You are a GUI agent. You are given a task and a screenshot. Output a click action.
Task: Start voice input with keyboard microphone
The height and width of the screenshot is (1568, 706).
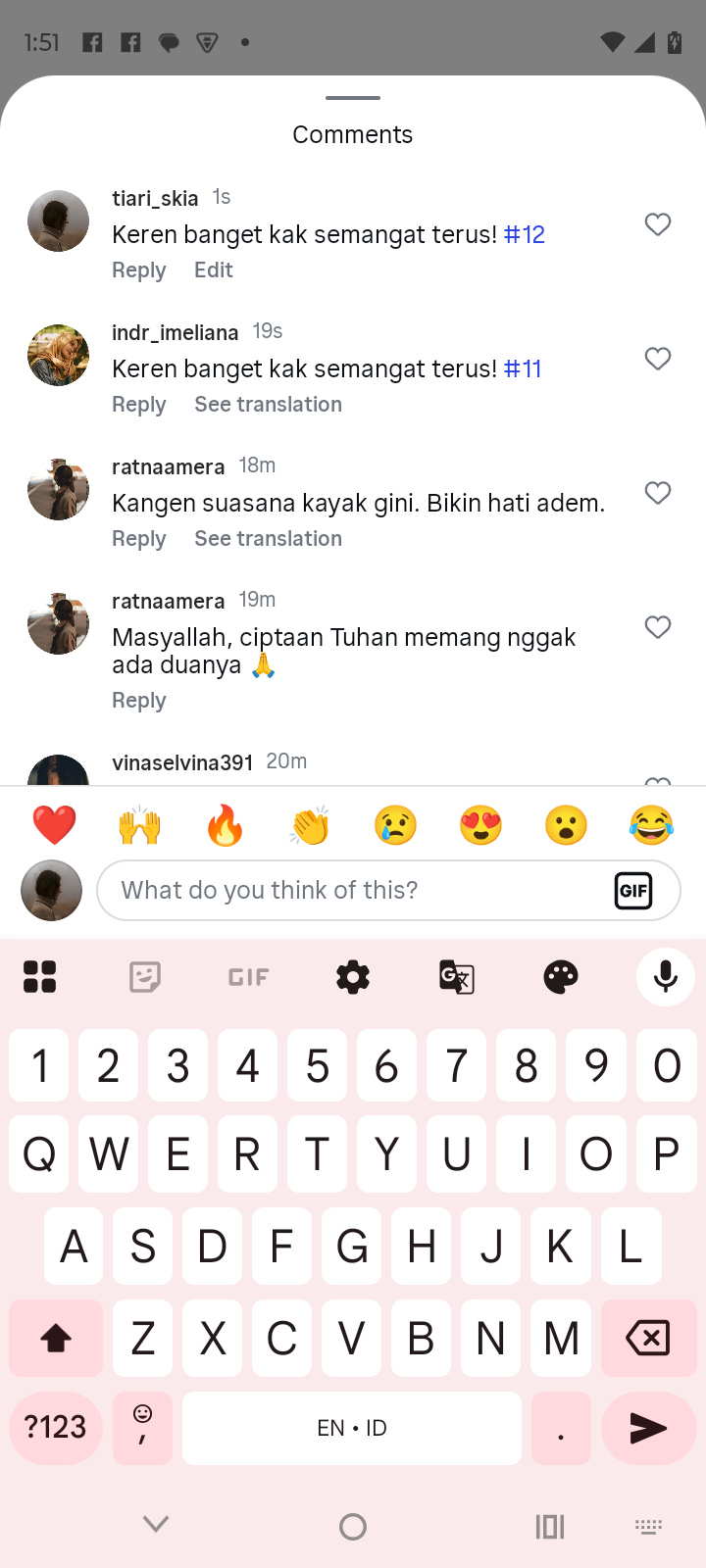pos(666,977)
